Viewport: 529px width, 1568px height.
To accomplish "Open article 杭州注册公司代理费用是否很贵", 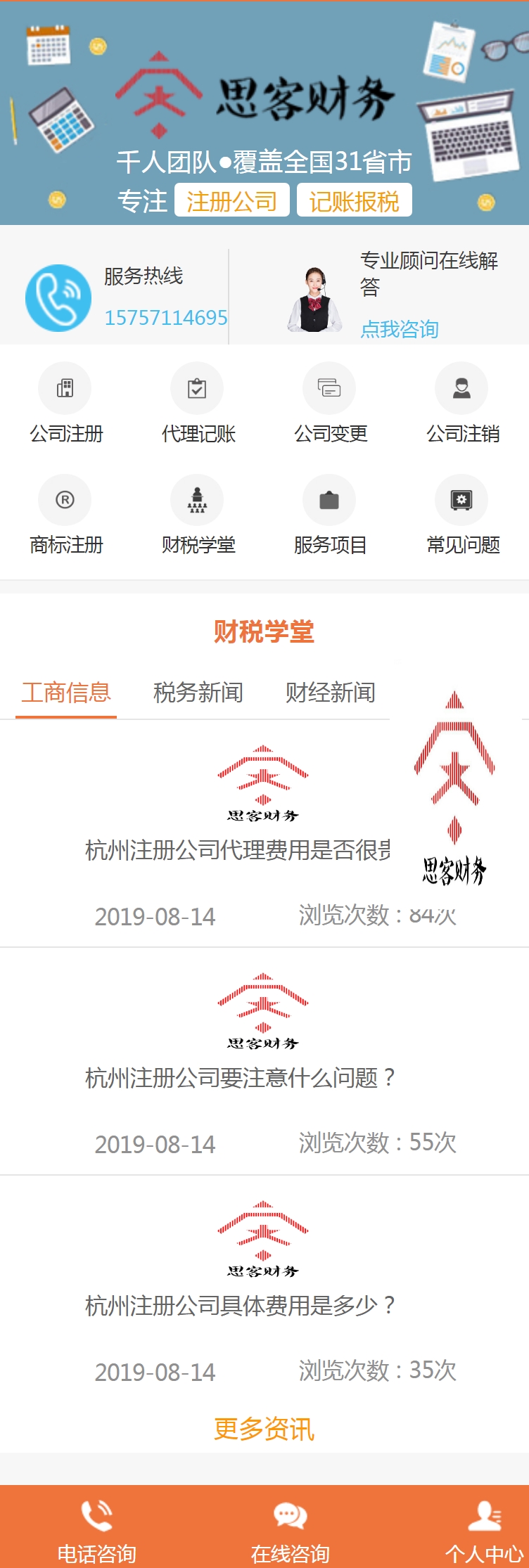I will (237, 850).
